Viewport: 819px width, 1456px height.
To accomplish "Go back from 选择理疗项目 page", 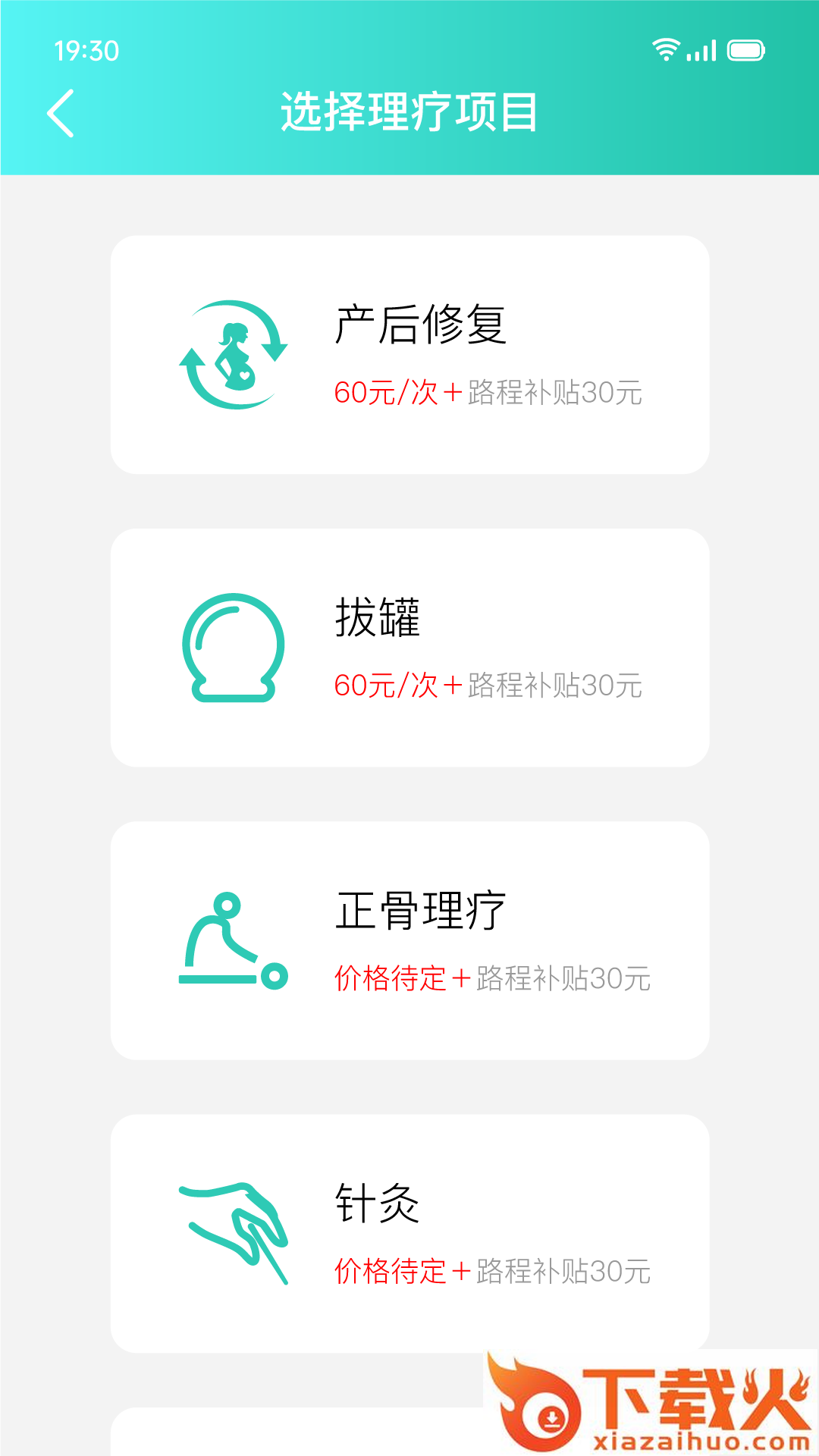I will tap(61, 113).
